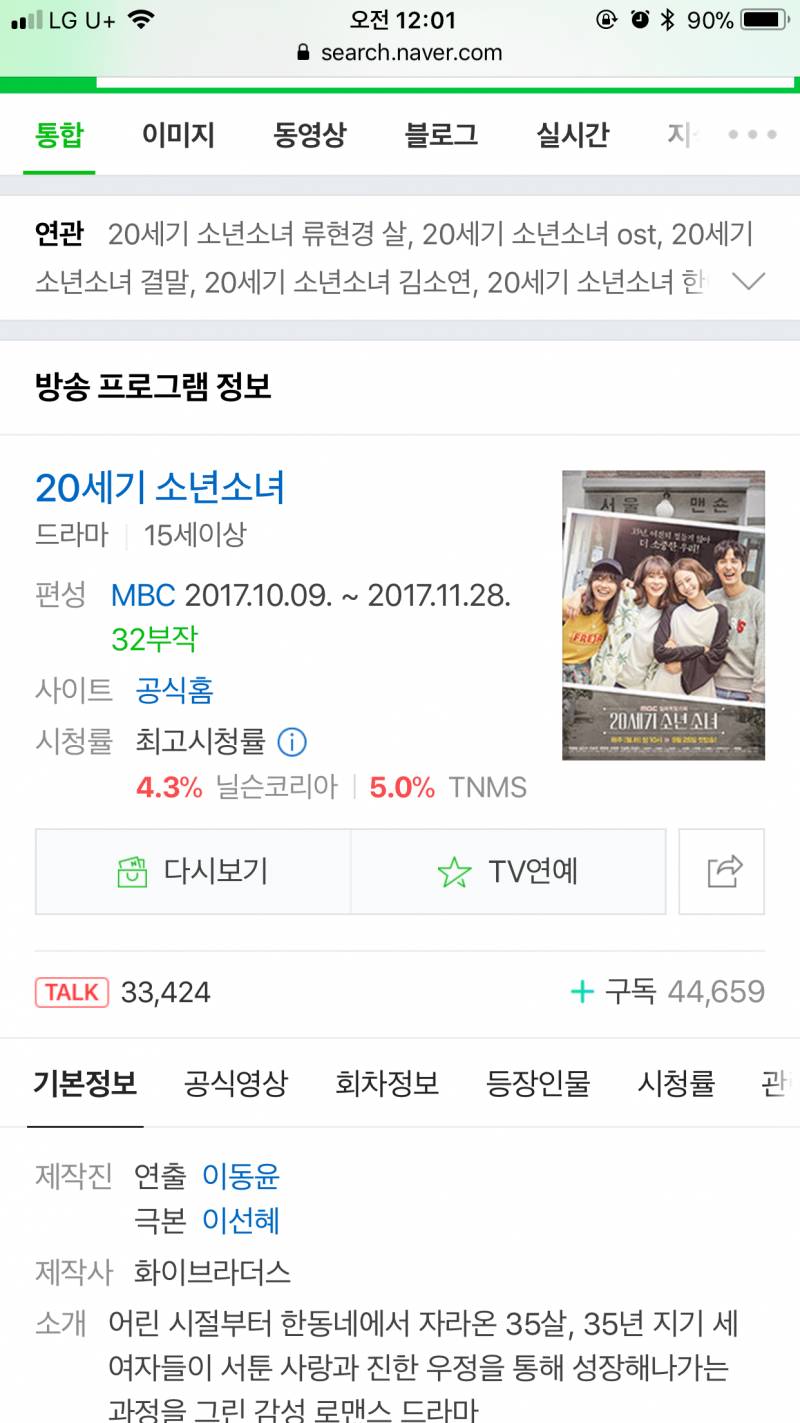Tap the share icon next to TV연예
This screenshot has width=800, height=1423.
click(722, 871)
